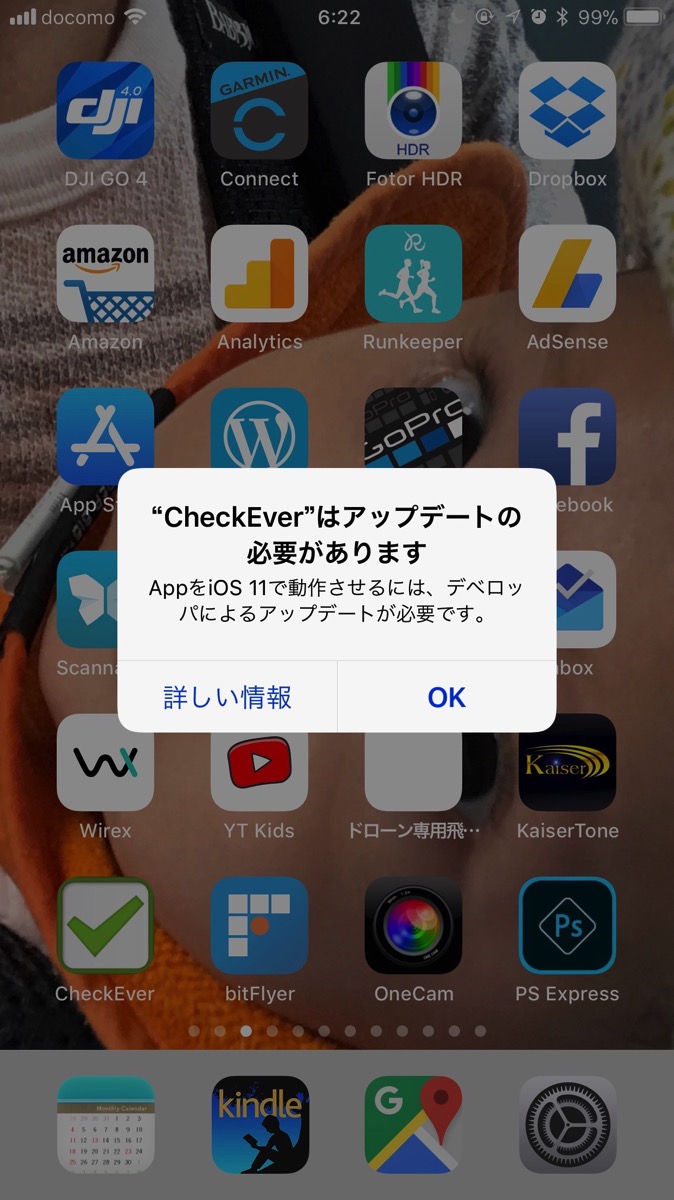This screenshot has height=1200, width=674.
Task: Tap 詳しい情報 for more details
Action: coord(228,697)
